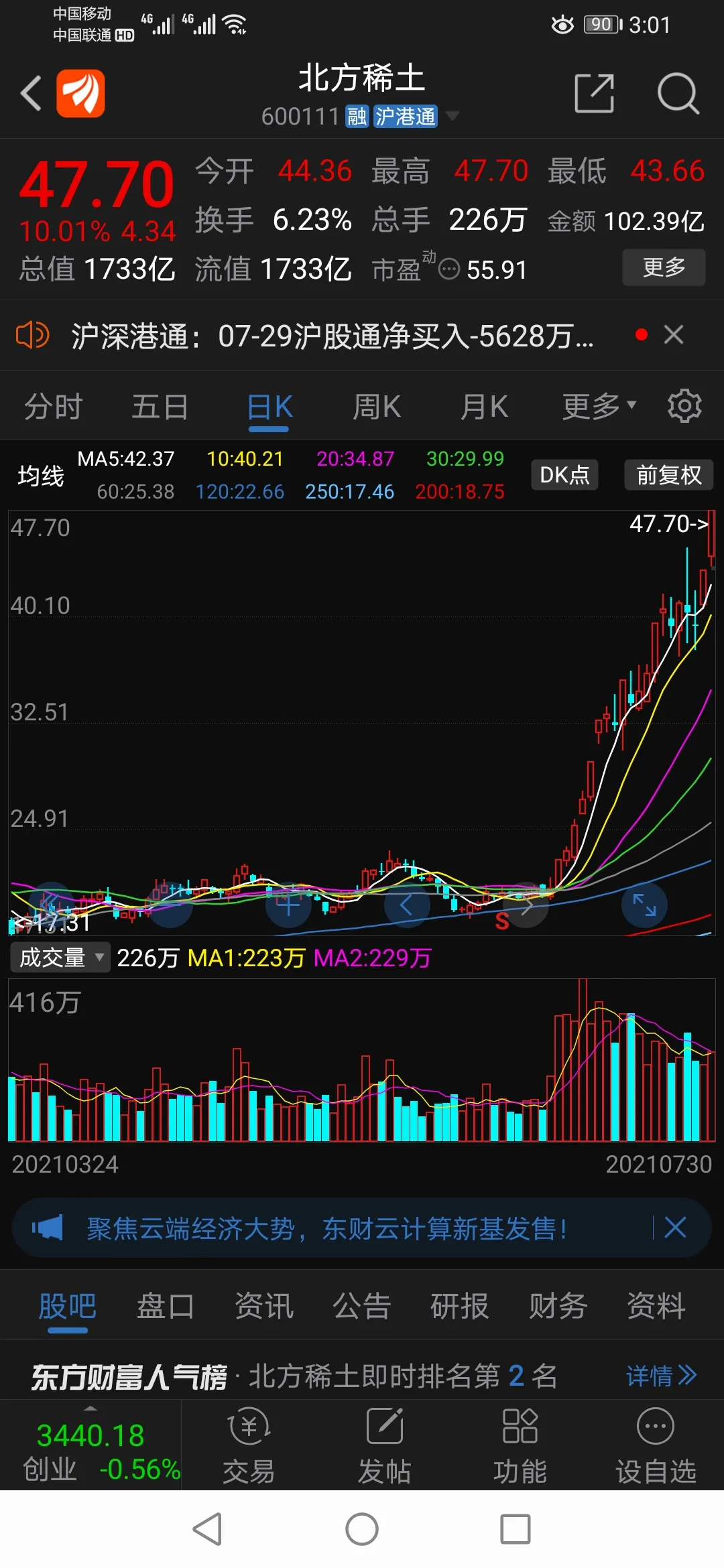Toggle the DK点 indicator

[x=564, y=475]
